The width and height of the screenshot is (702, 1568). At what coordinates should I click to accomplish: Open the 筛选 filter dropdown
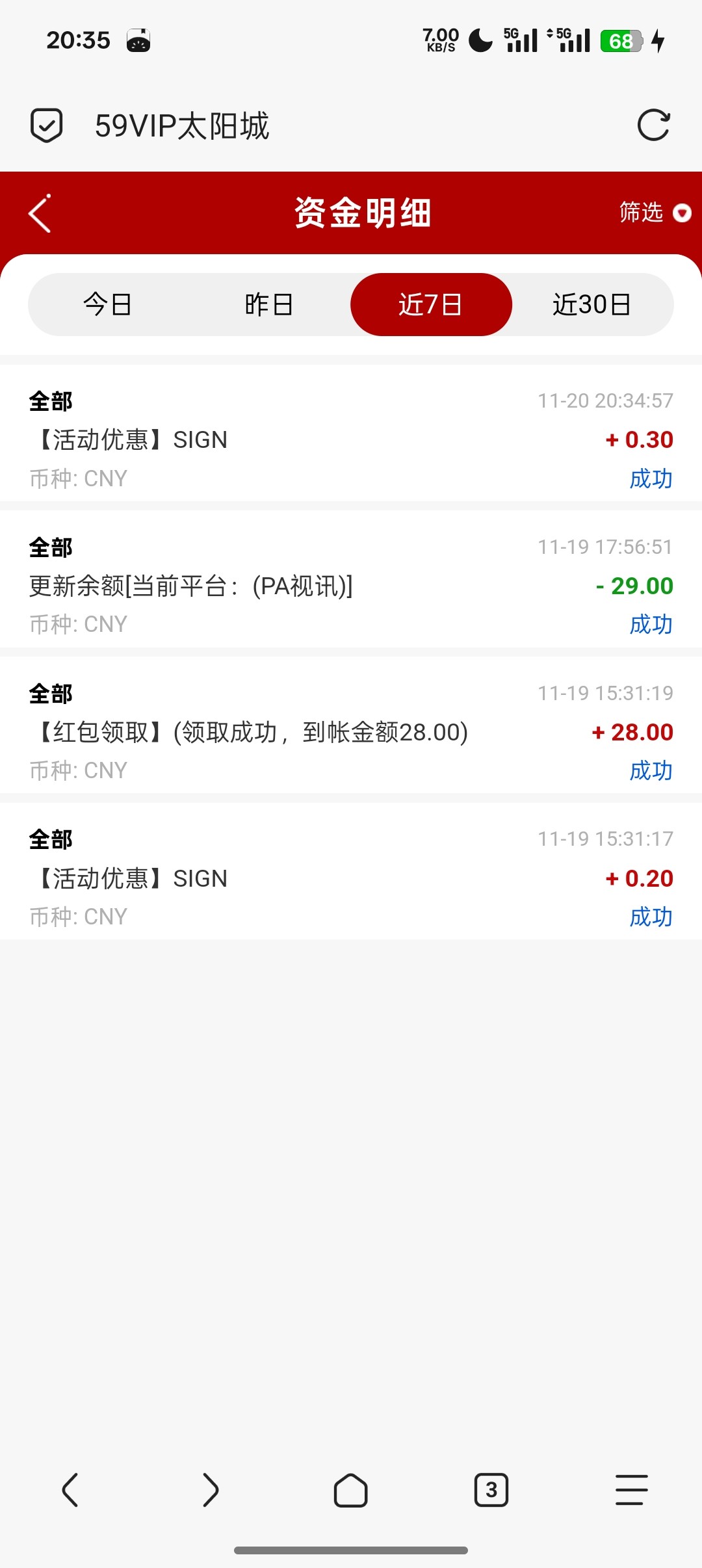click(x=654, y=213)
